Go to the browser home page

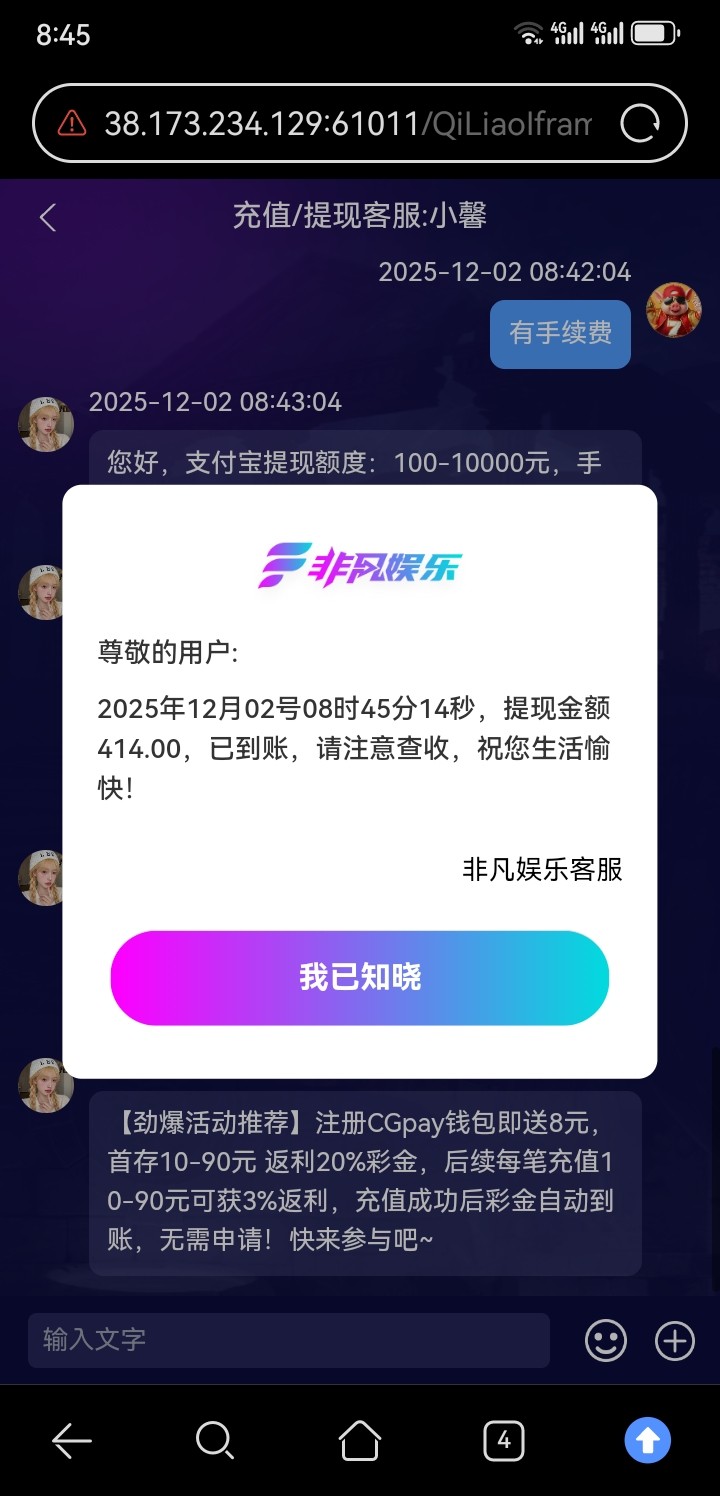click(360, 1441)
